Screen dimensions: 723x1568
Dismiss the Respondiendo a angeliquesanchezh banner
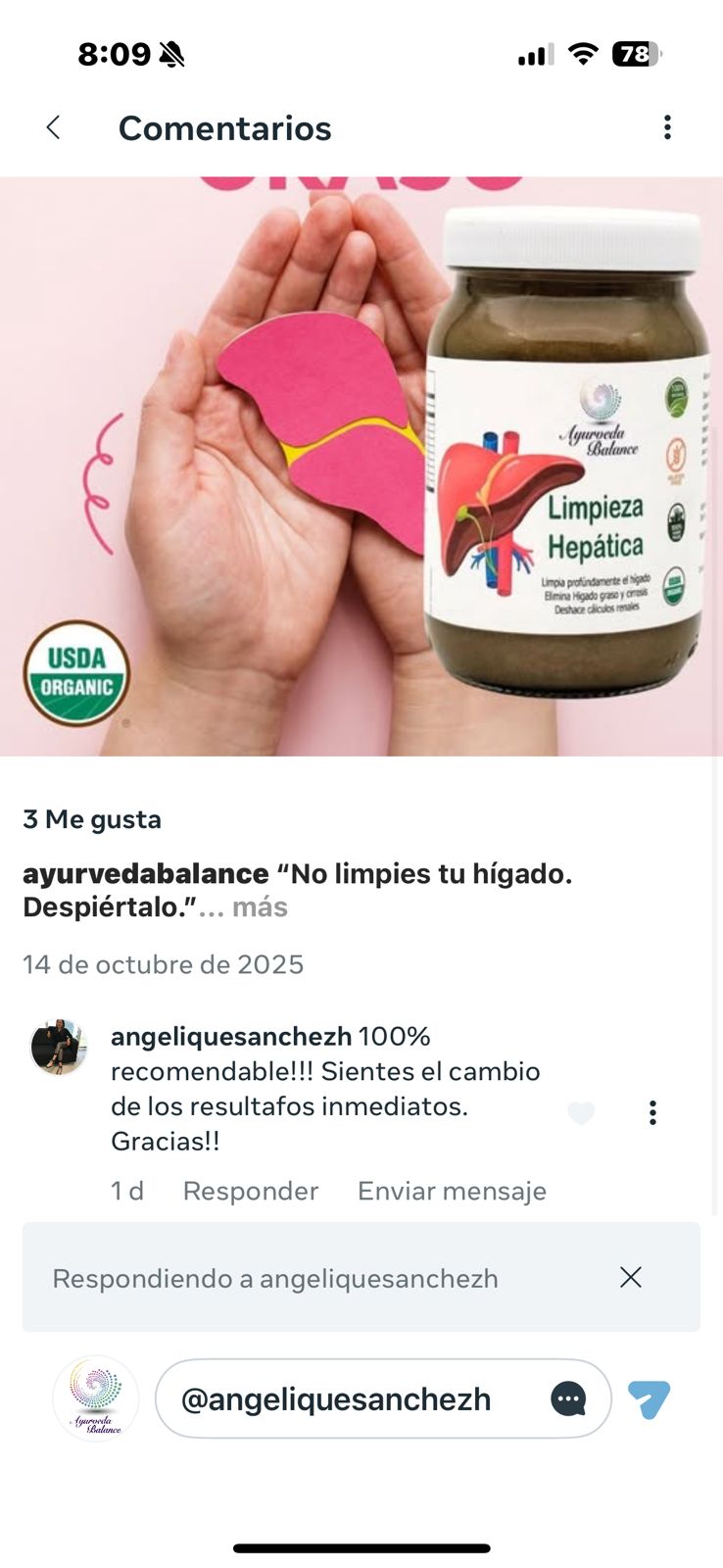click(630, 1277)
